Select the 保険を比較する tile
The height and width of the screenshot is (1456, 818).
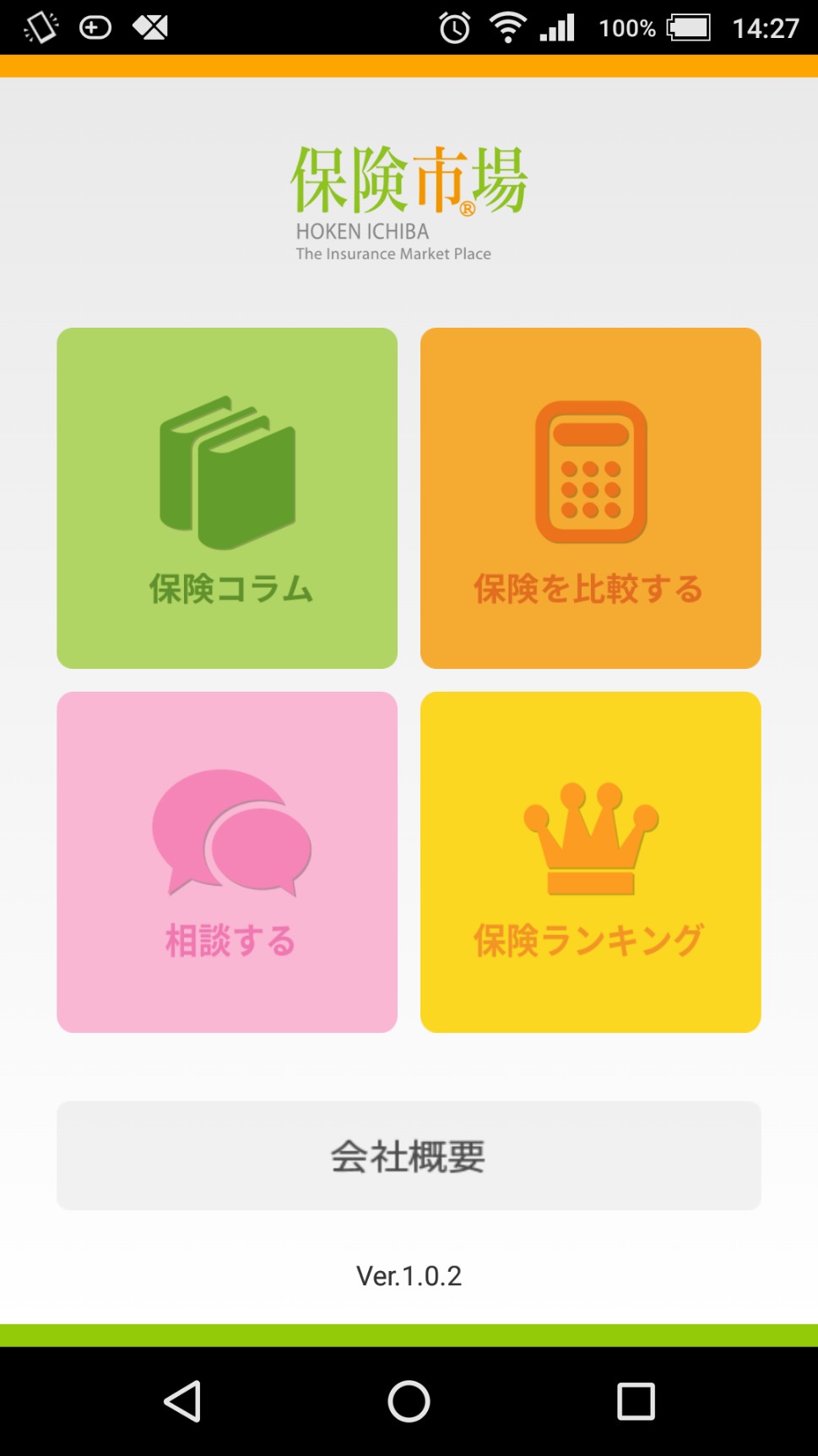[591, 498]
